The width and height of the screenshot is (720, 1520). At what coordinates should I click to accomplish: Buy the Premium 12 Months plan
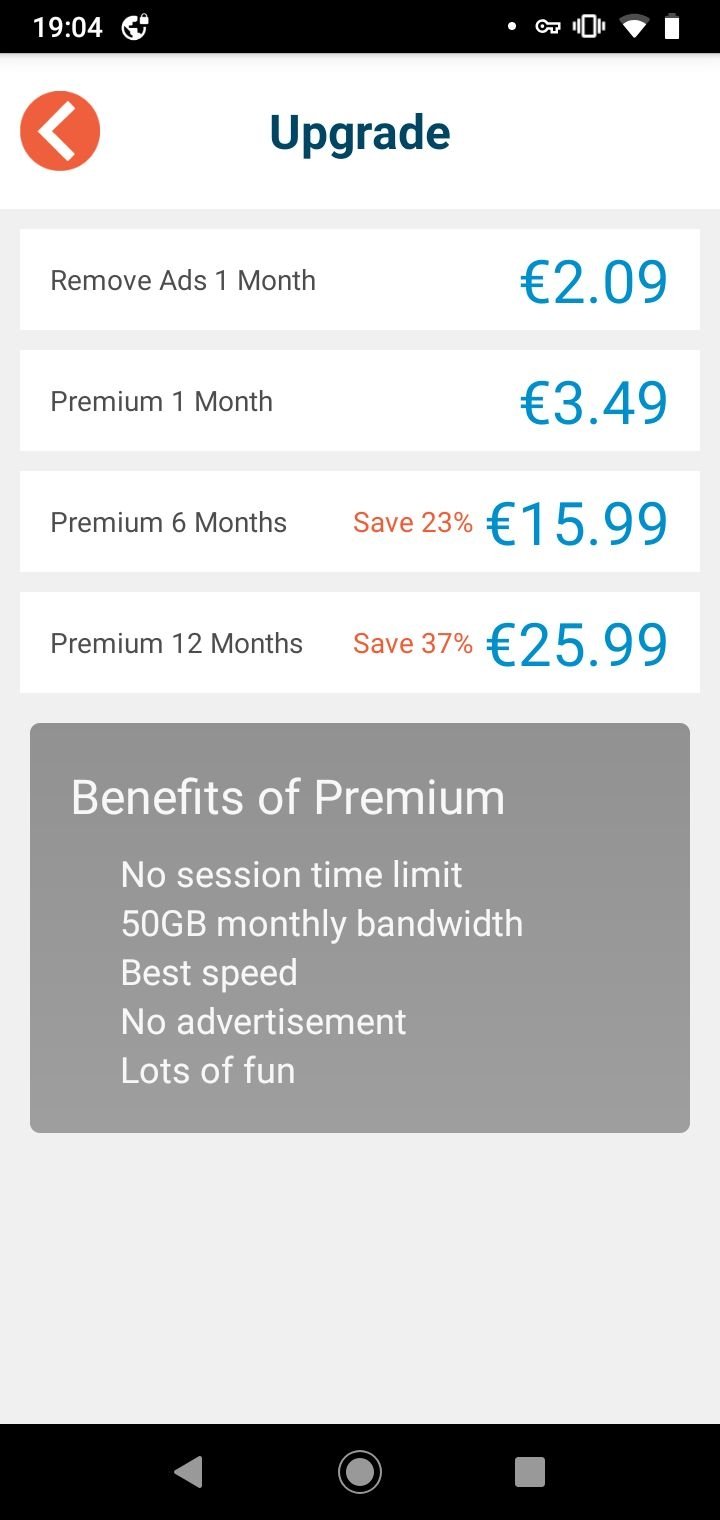click(360, 643)
